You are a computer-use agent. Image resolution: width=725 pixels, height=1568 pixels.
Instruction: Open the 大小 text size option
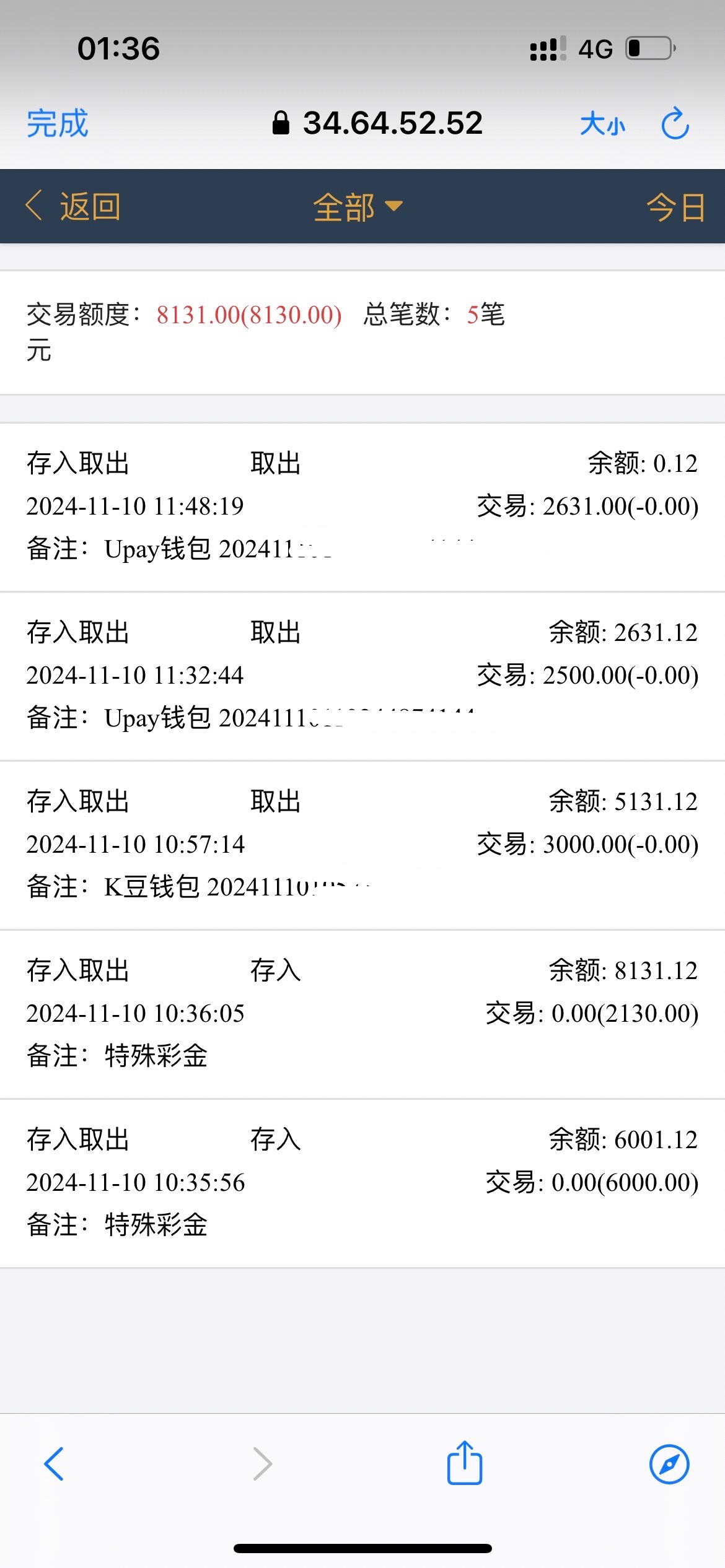602,124
